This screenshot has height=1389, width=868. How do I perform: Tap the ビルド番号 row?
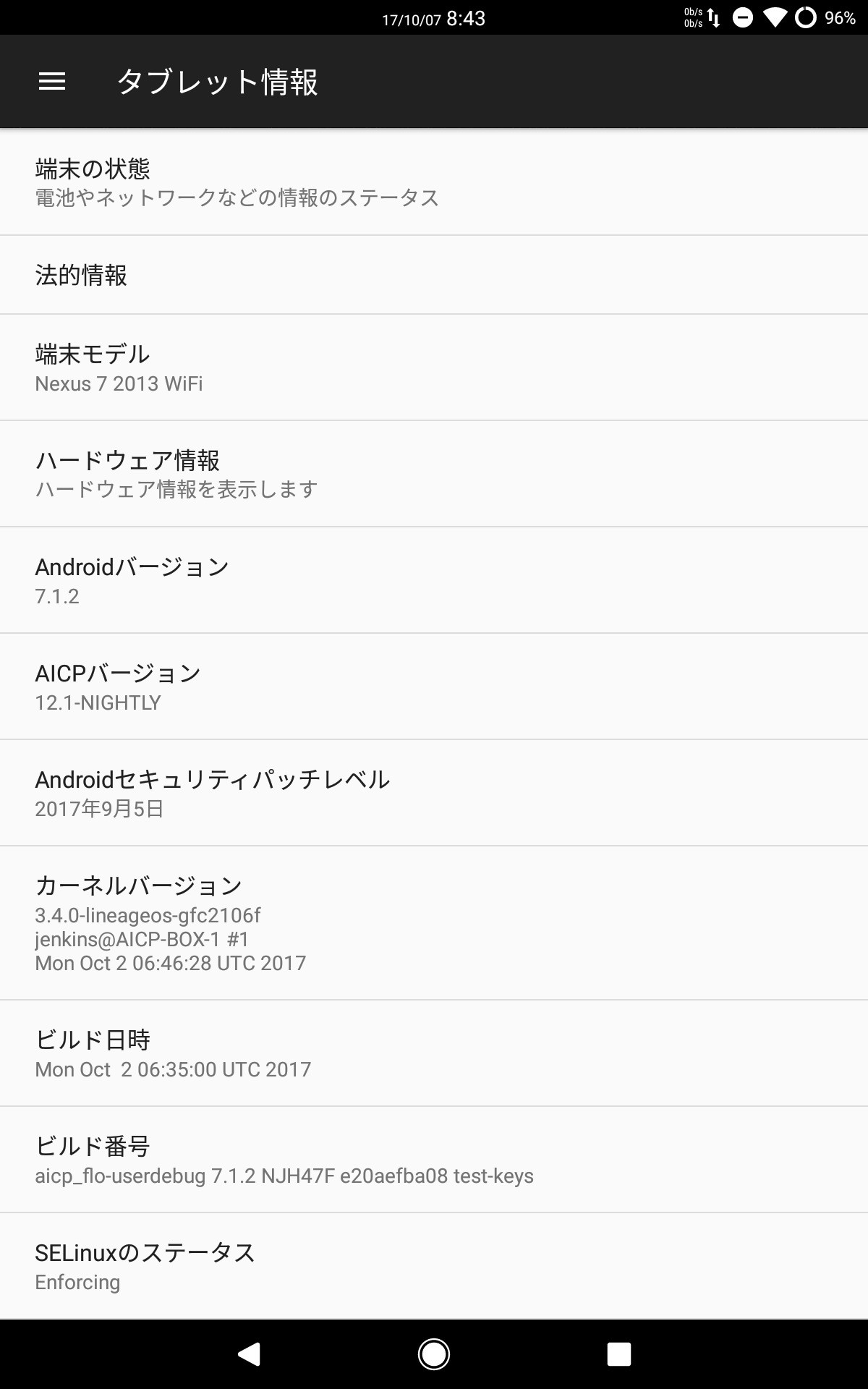tap(434, 1160)
